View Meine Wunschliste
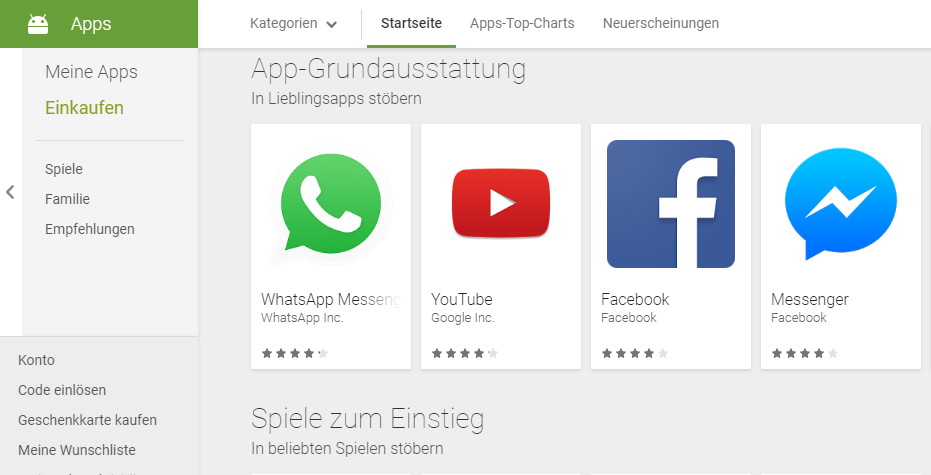931x475 pixels. [x=77, y=450]
